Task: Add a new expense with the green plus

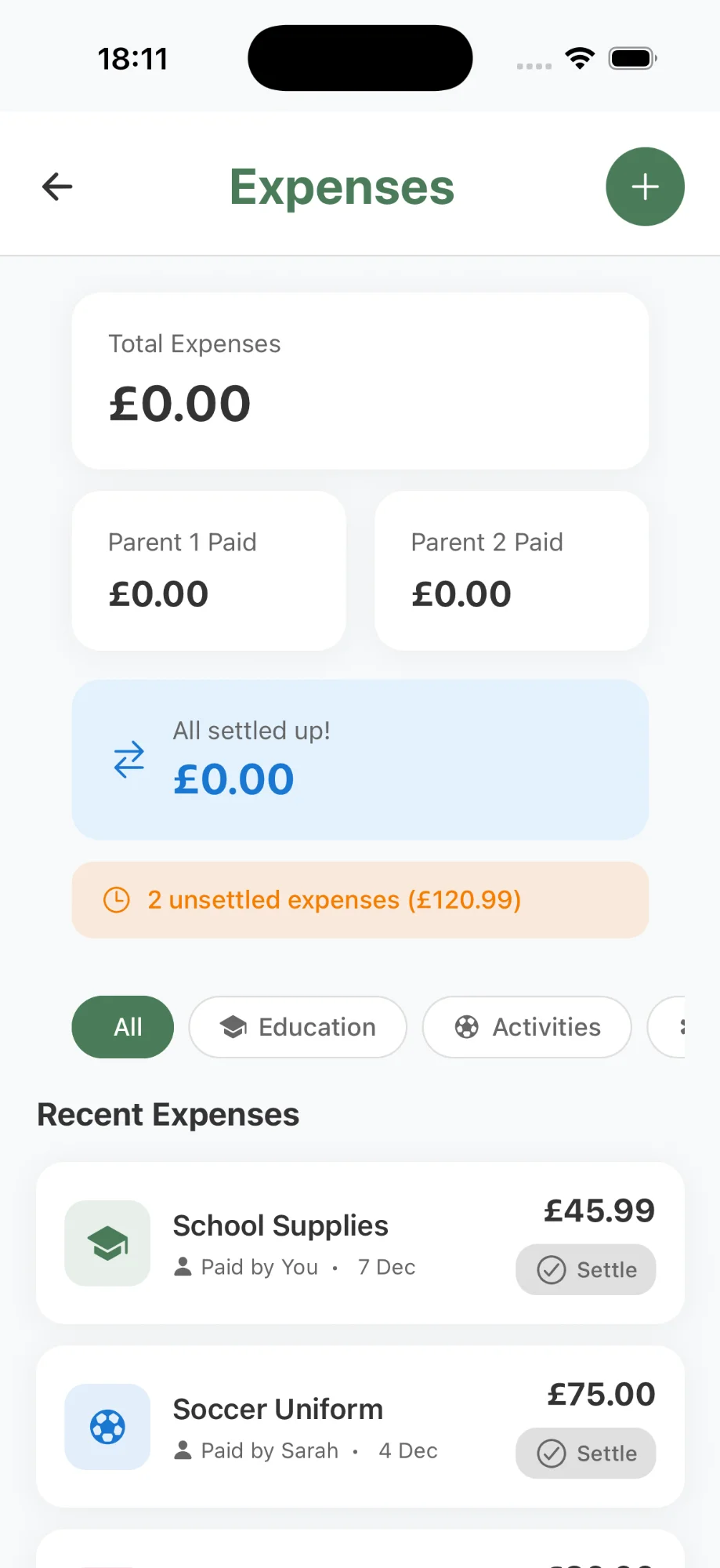Action: pyautogui.click(x=644, y=187)
